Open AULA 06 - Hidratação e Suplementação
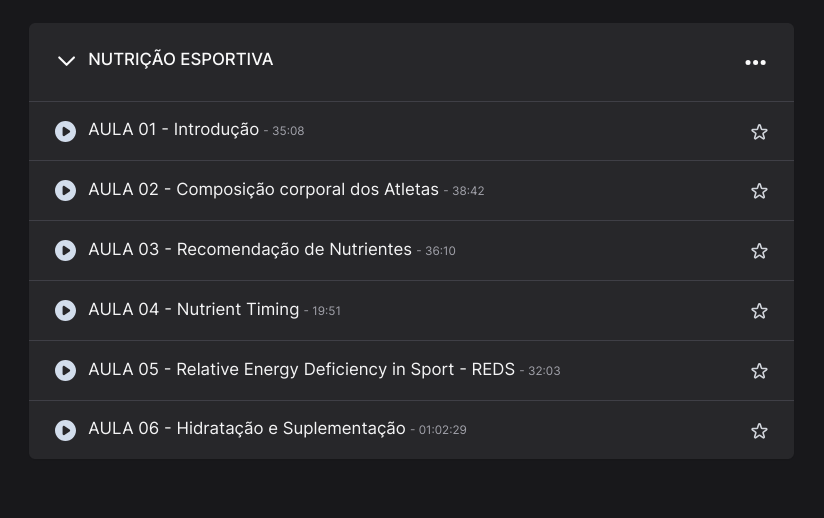This screenshot has width=824, height=518. coord(246,430)
